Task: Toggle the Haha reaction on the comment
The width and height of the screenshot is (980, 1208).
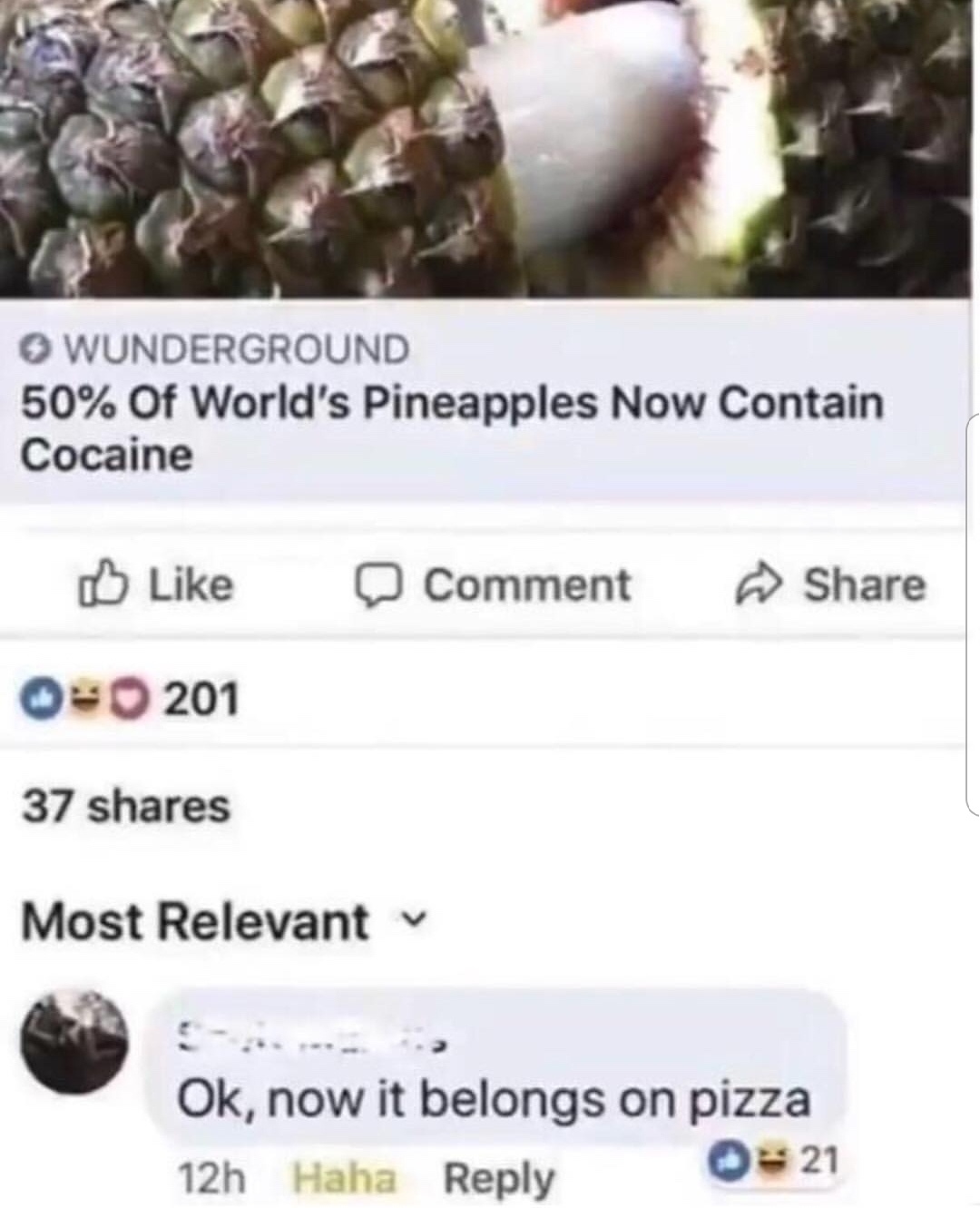Action: 344,1178
